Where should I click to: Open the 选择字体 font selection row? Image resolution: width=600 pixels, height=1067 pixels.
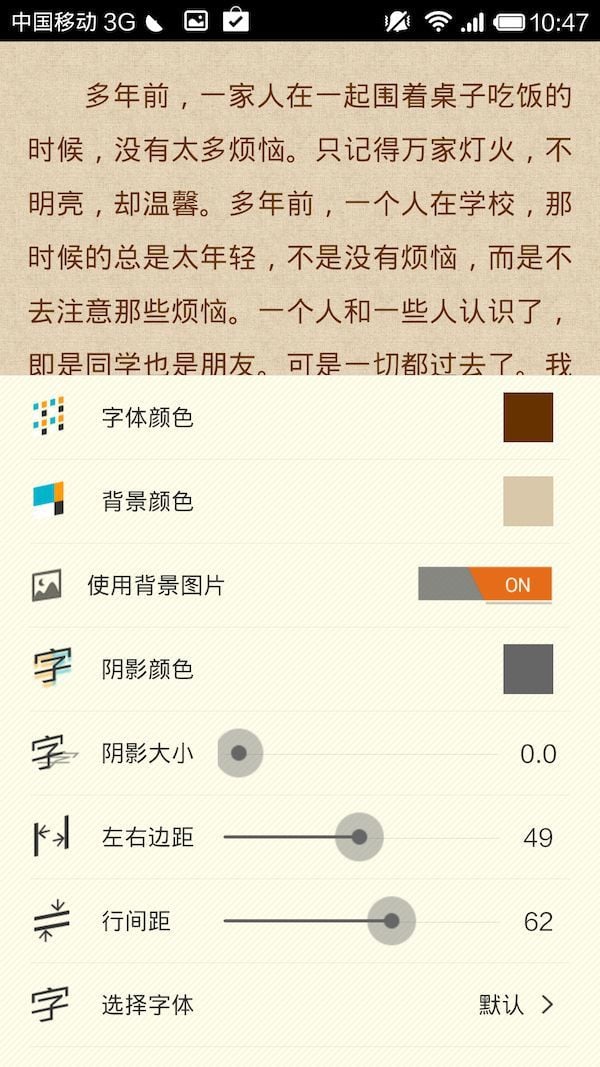300,1005
